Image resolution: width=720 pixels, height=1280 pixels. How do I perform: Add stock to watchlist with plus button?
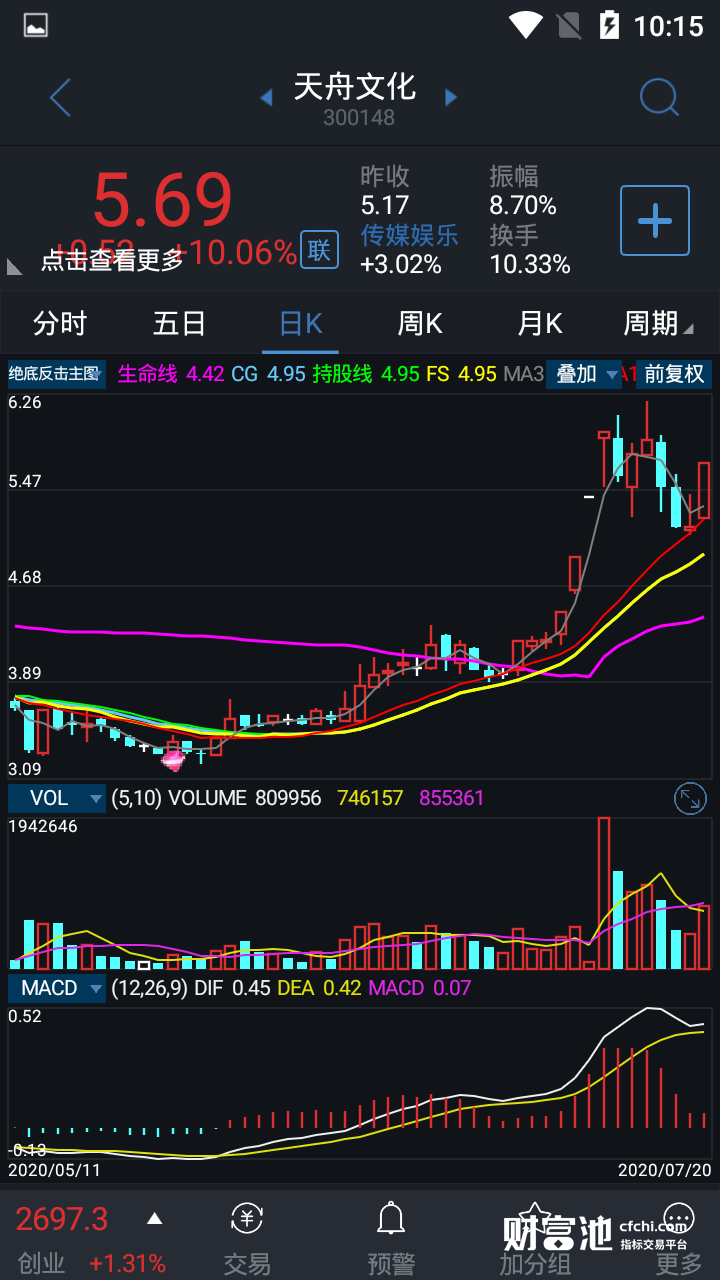655,221
